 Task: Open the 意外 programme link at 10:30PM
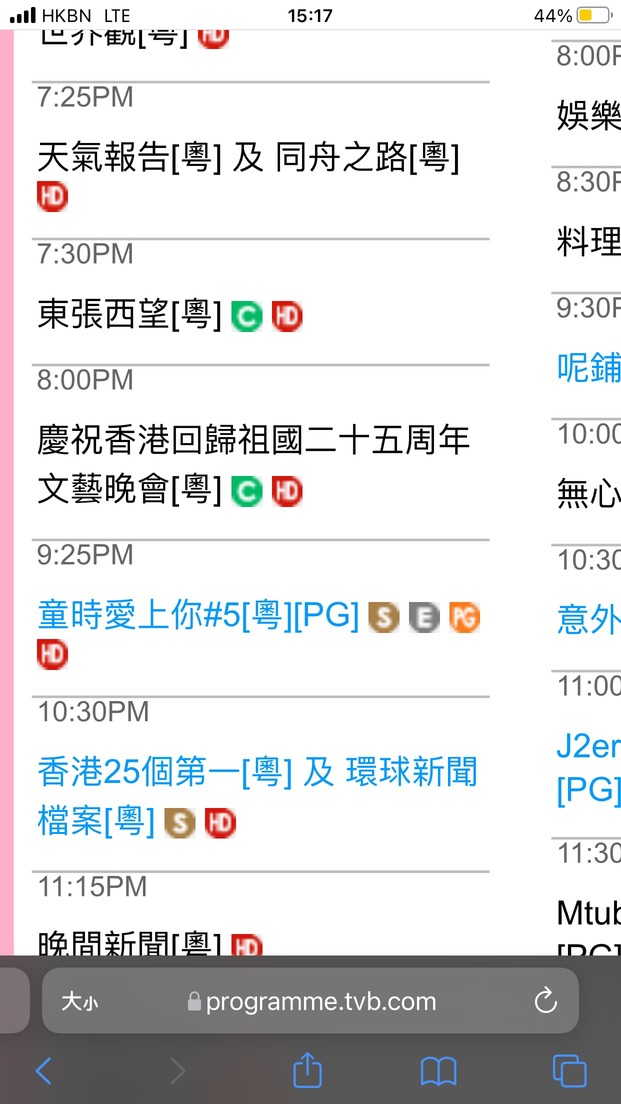[589, 620]
